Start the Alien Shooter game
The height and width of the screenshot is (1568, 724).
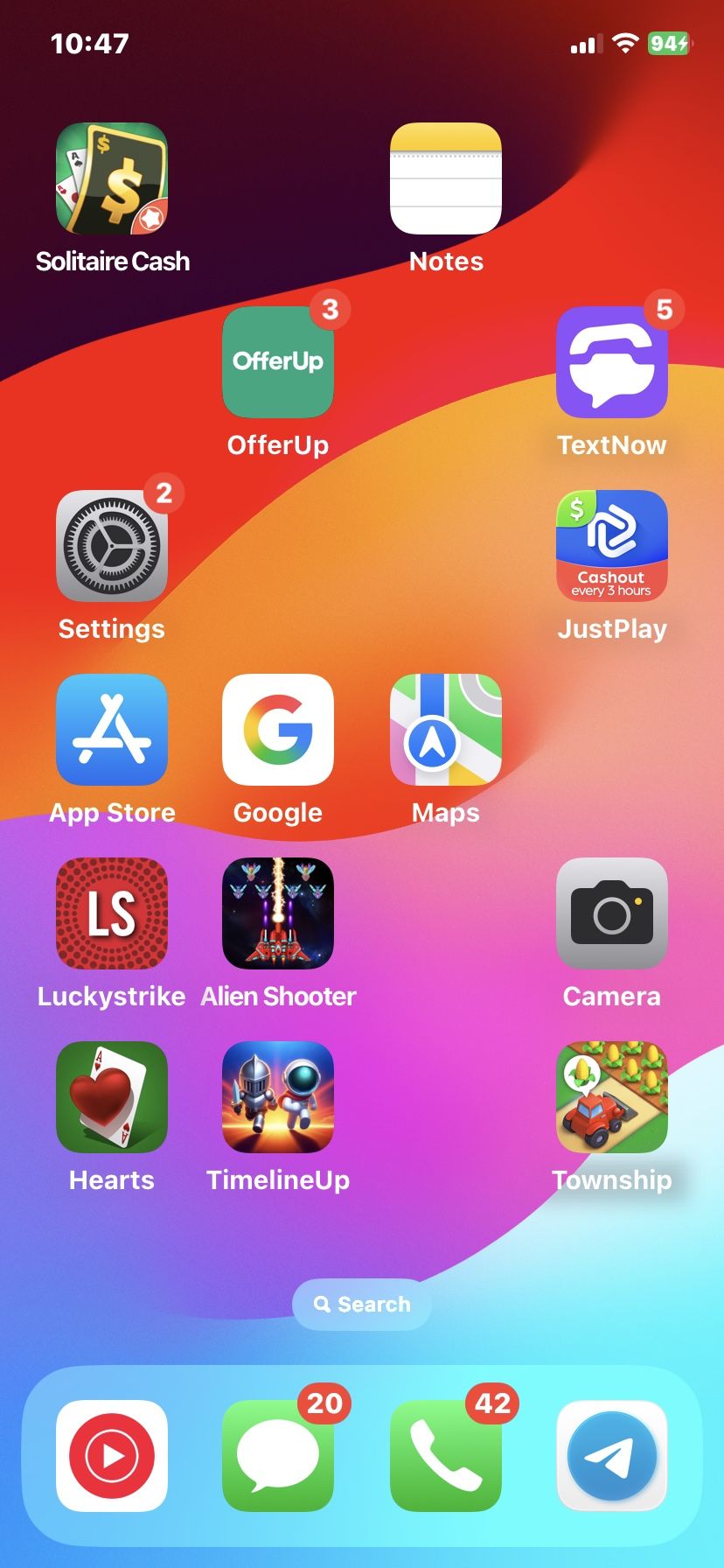[278, 913]
